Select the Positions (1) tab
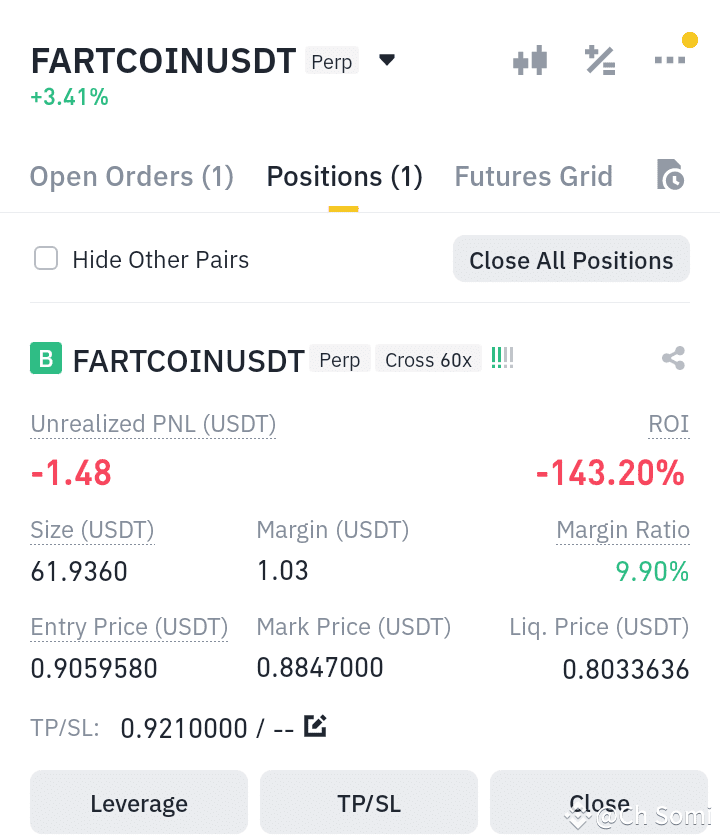This screenshot has width=720, height=839. click(344, 177)
